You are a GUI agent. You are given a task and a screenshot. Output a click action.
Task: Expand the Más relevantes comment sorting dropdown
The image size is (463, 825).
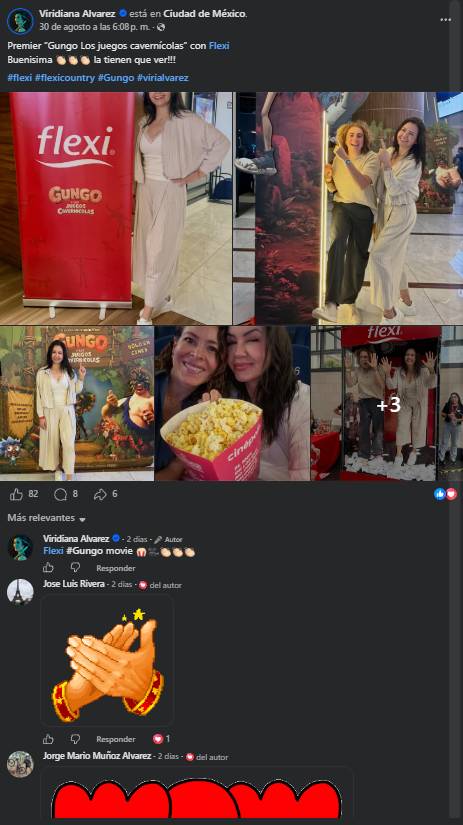46,518
